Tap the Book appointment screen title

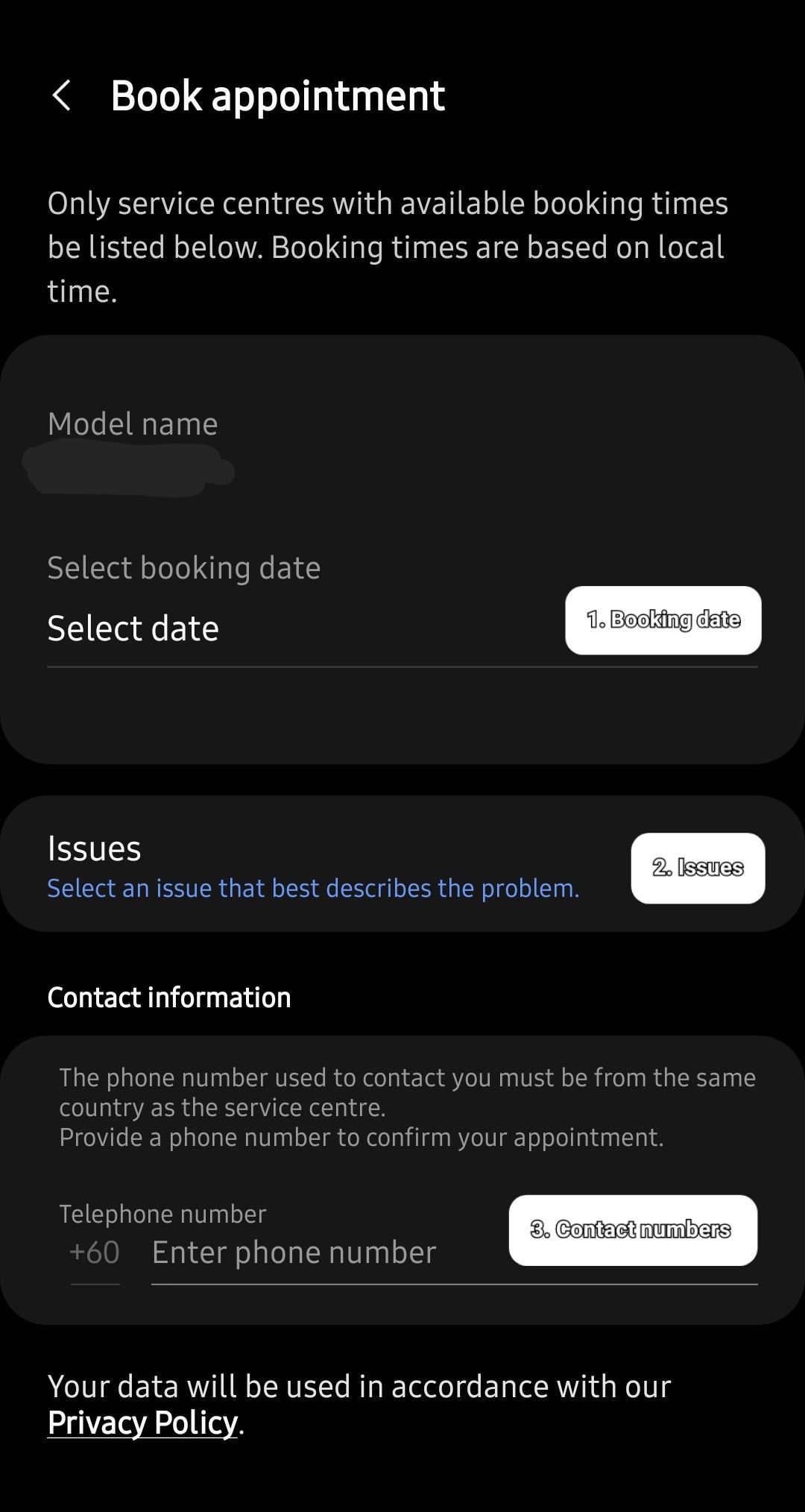(x=277, y=96)
